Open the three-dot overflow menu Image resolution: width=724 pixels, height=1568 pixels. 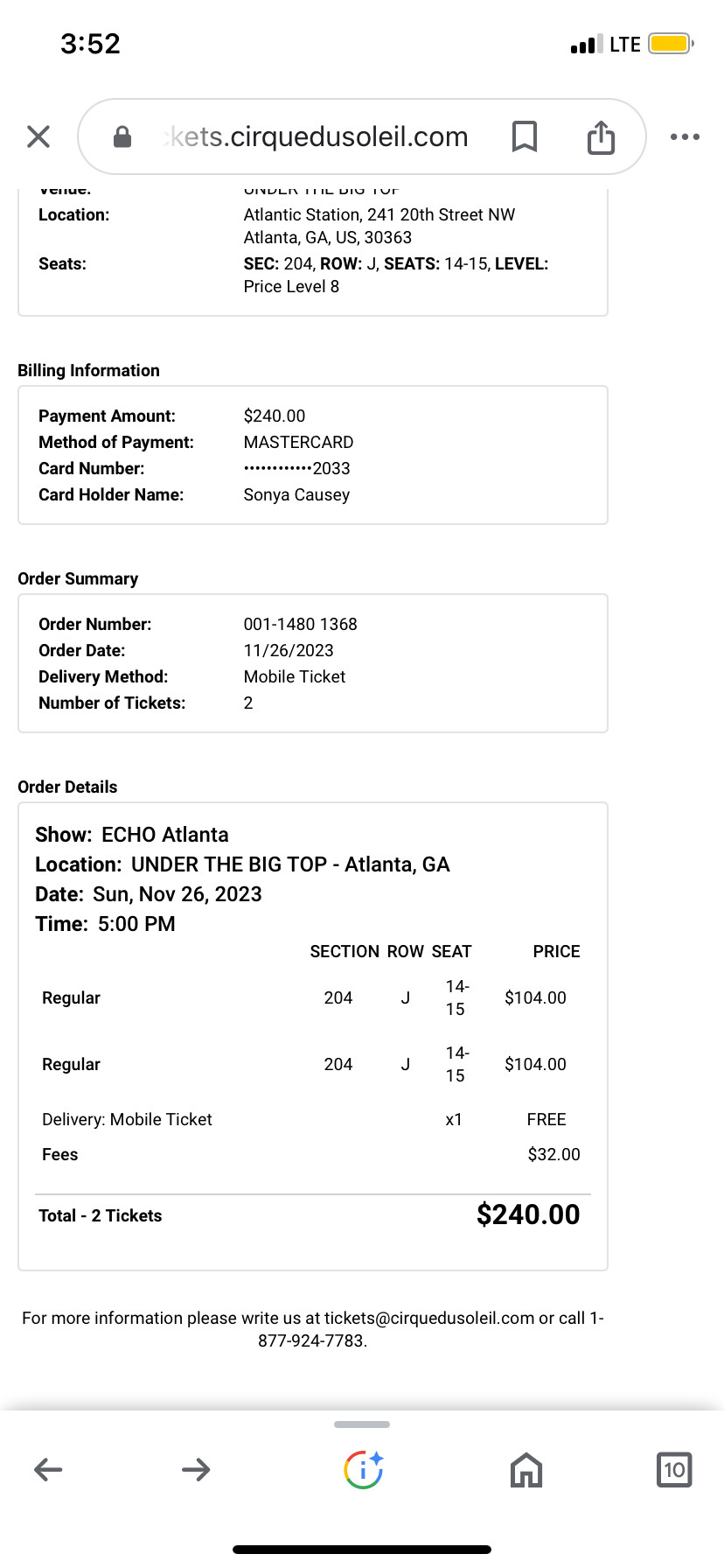pyautogui.click(x=685, y=136)
